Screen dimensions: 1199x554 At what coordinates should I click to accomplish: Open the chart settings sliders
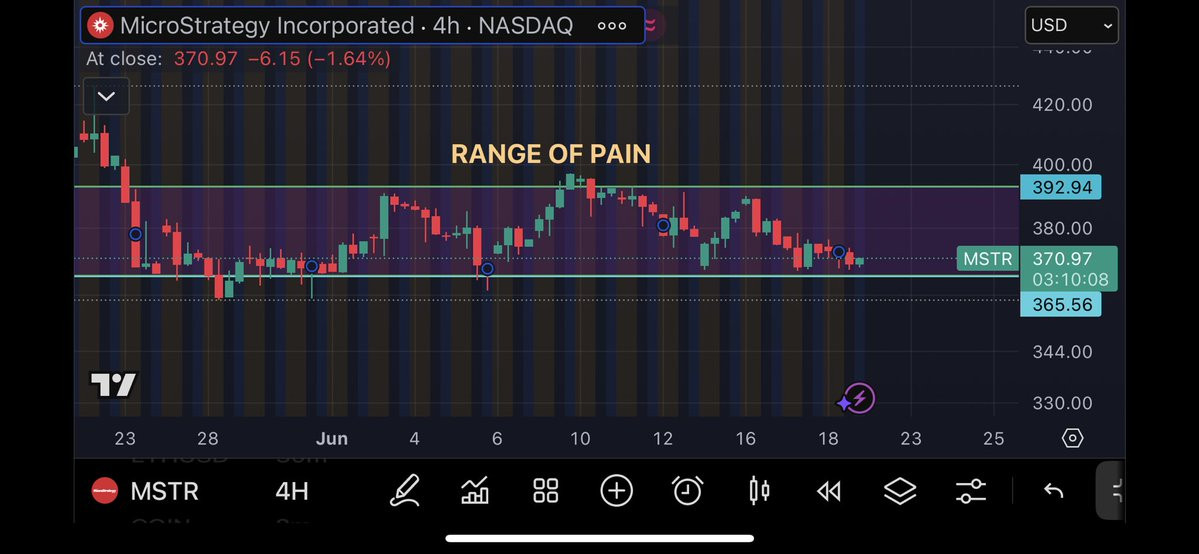point(971,491)
